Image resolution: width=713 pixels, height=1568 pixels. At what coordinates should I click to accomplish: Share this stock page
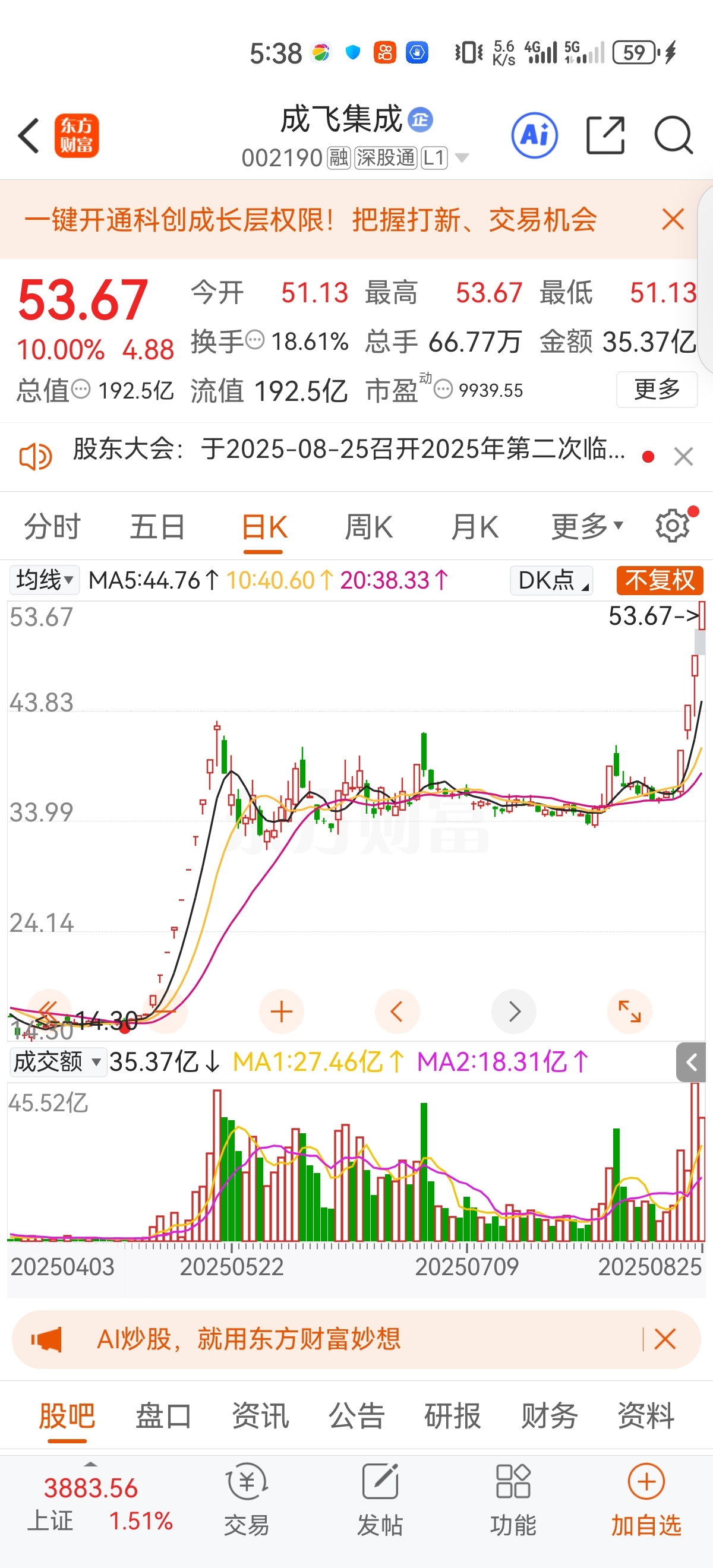605,135
